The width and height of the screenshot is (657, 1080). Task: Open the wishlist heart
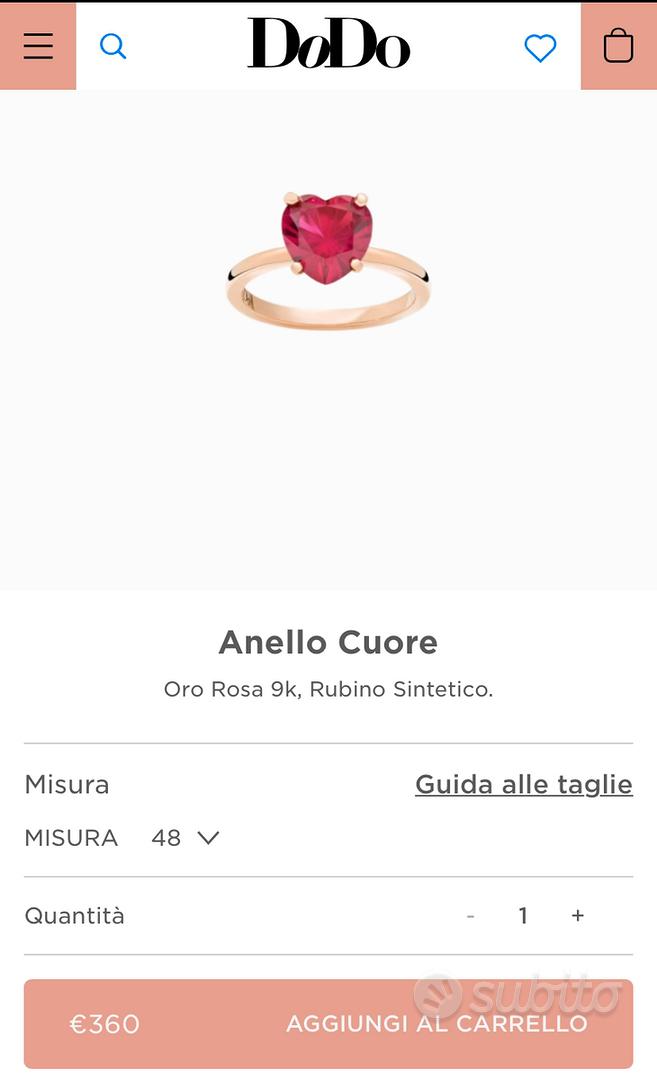pyautogui.click(x=540, y=47)
